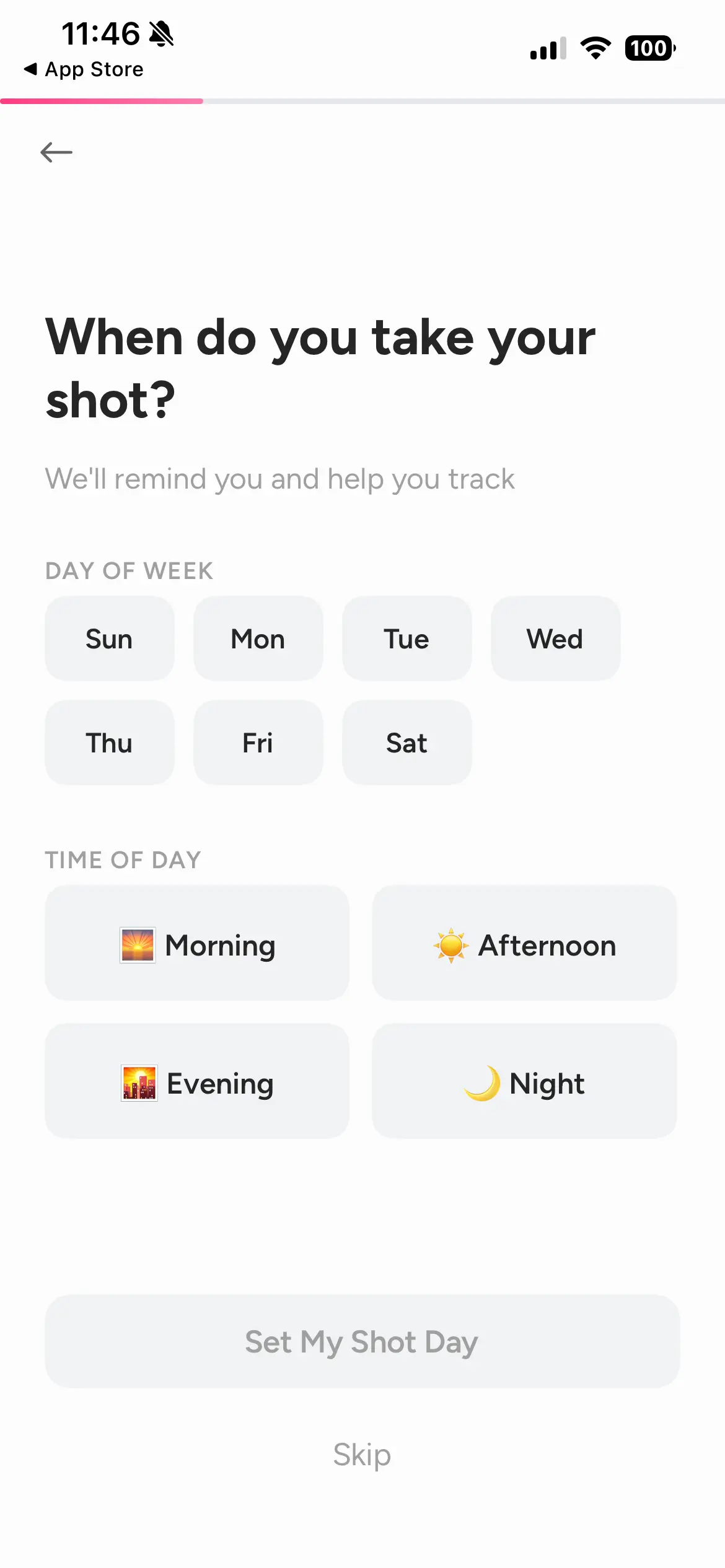Confirm with Set My Shot Day
The image size is (725, 1568).
[x=362, y=1341]
